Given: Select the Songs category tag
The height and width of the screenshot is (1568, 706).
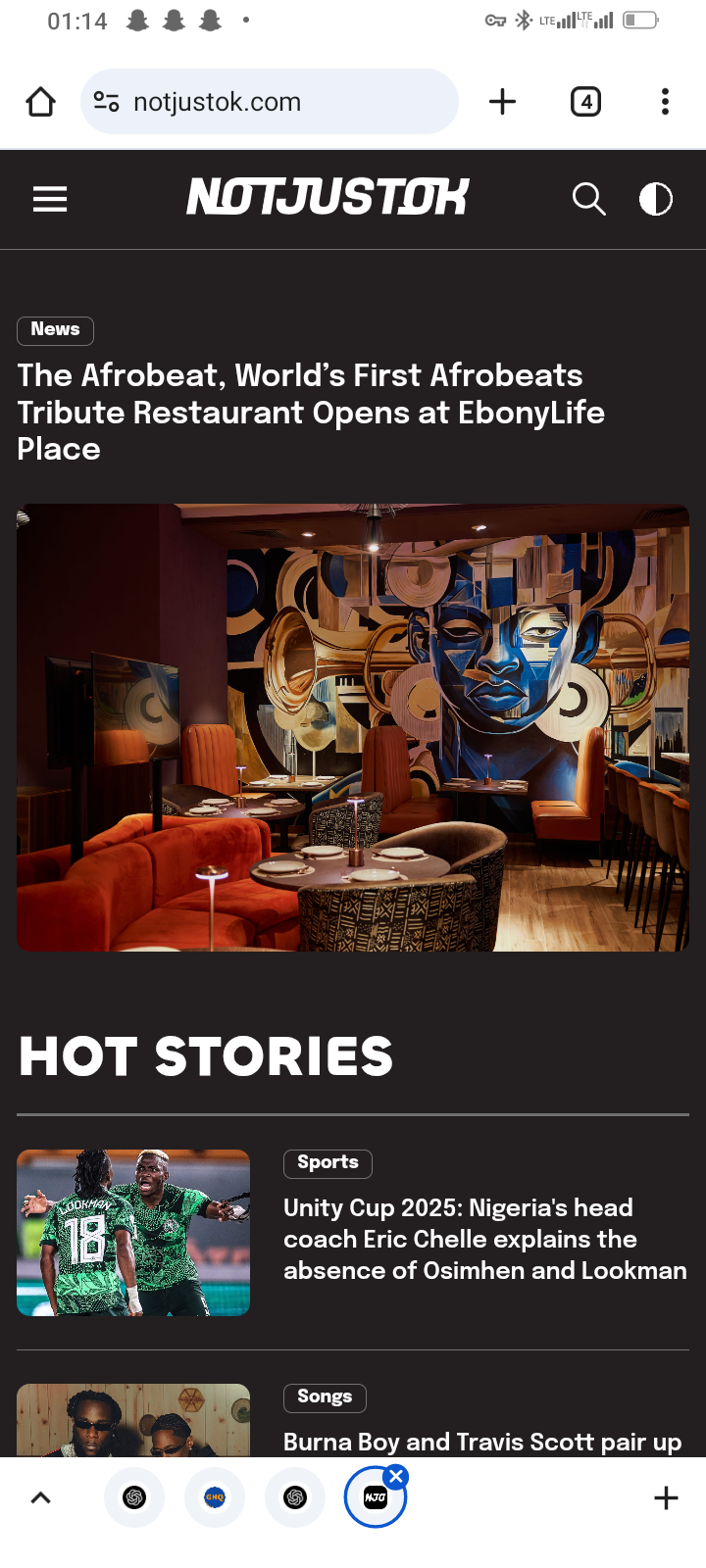Looking at the screenshot, I should [325, 1397].
